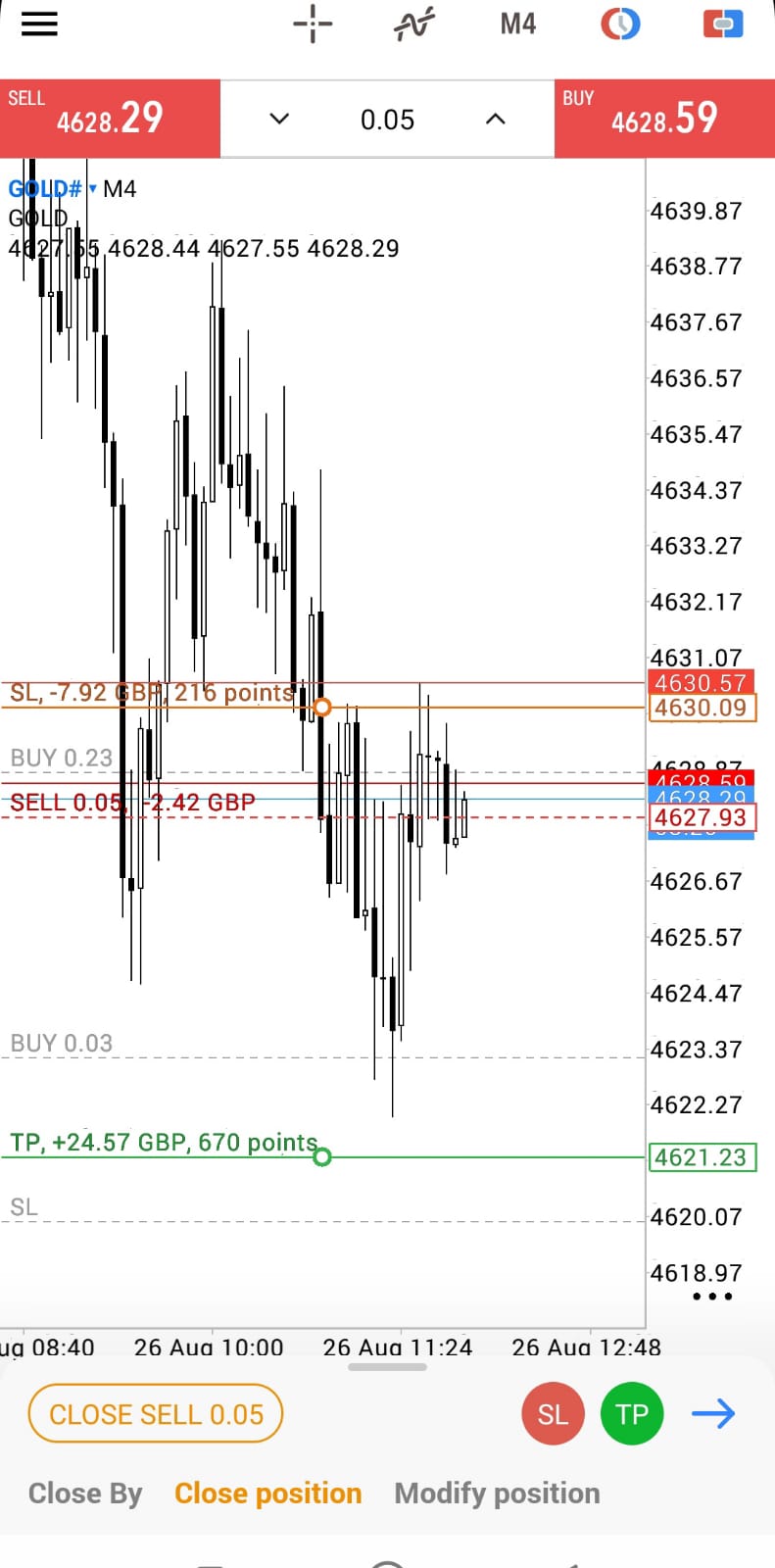Activate the crosshair tool
Image resolution: width=775 pixels, height=1568 pixels.
[314, 24]
